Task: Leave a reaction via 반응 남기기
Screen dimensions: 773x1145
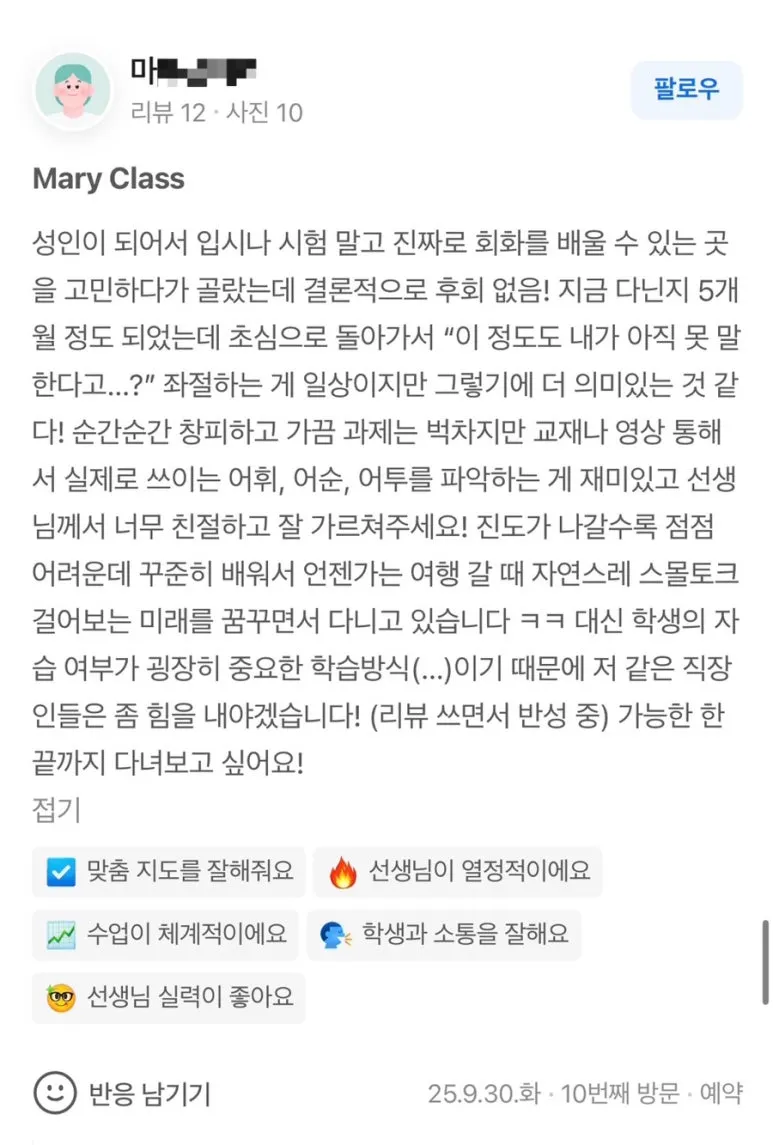Action: [122, 1093]
